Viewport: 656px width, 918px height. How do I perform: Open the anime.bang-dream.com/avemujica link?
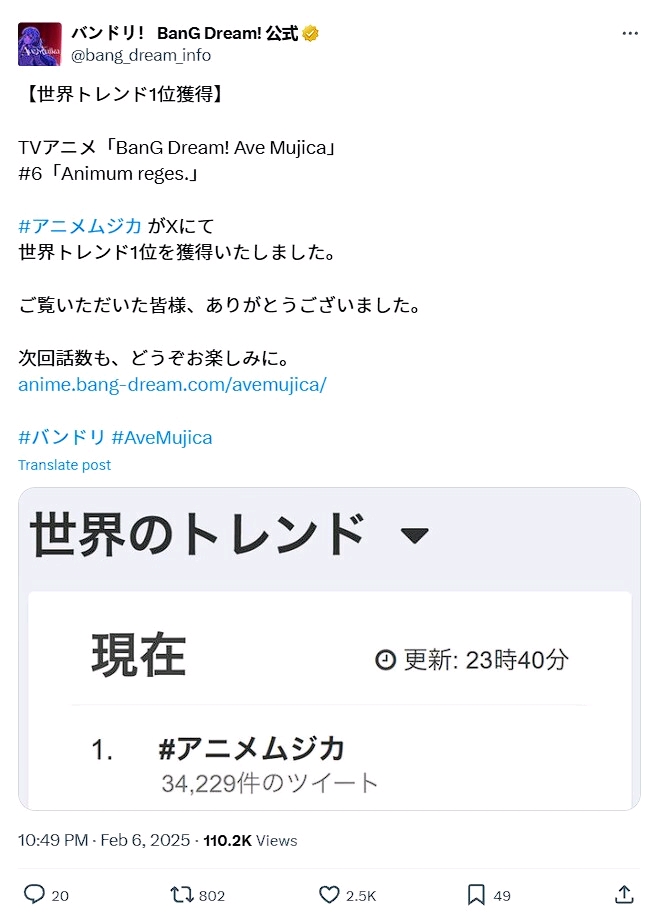pos(172,384)
